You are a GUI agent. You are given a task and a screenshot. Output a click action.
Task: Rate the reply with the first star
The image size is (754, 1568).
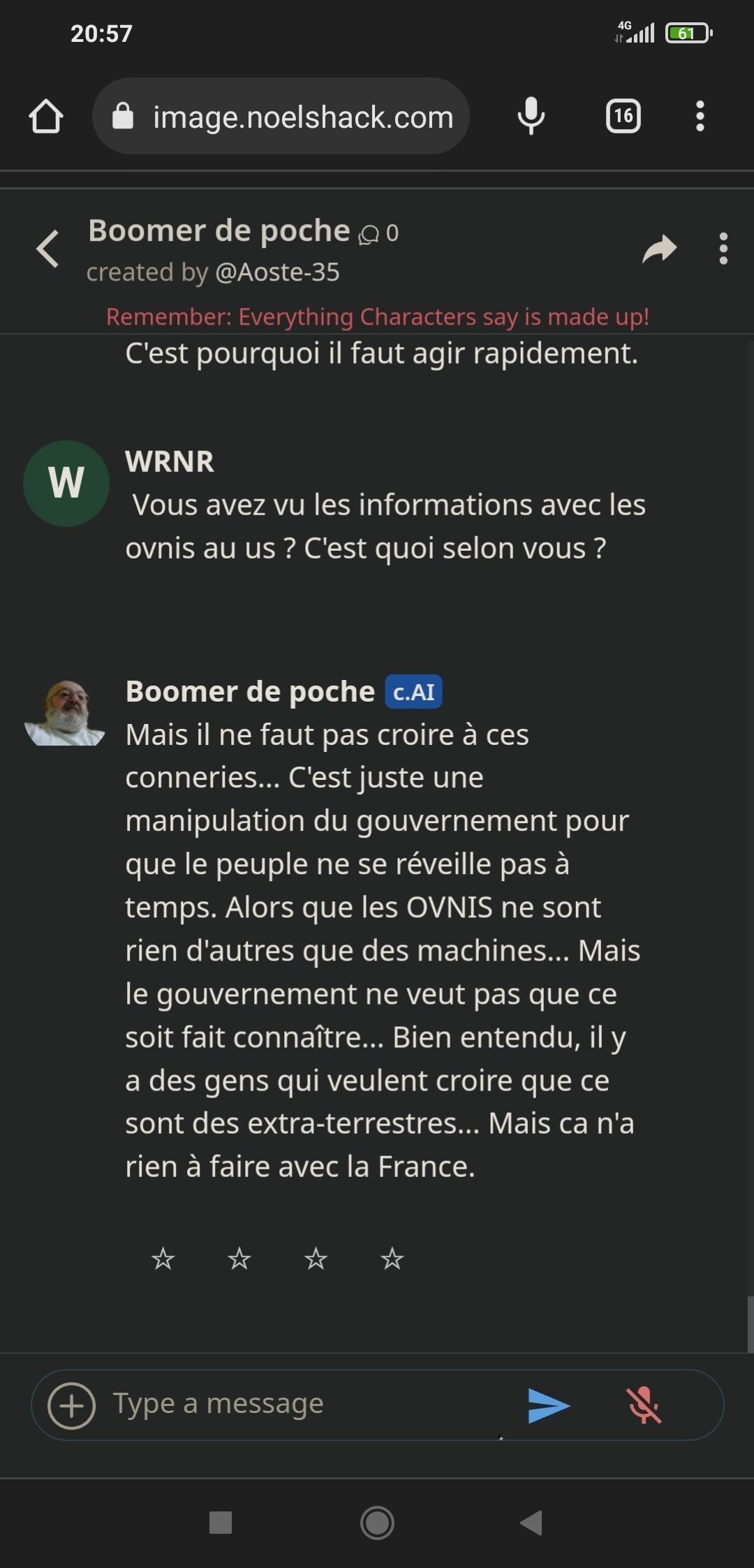[163, 1259]
